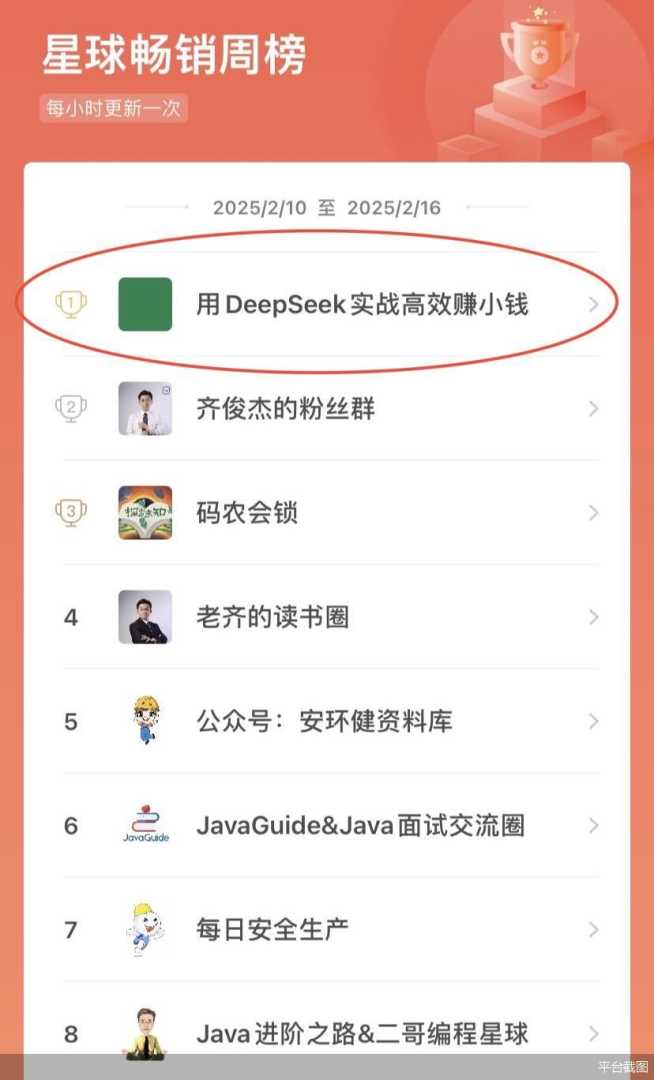Tap the 每日安全生产 row
This screenshot has width=654, height=1080.
272,929
